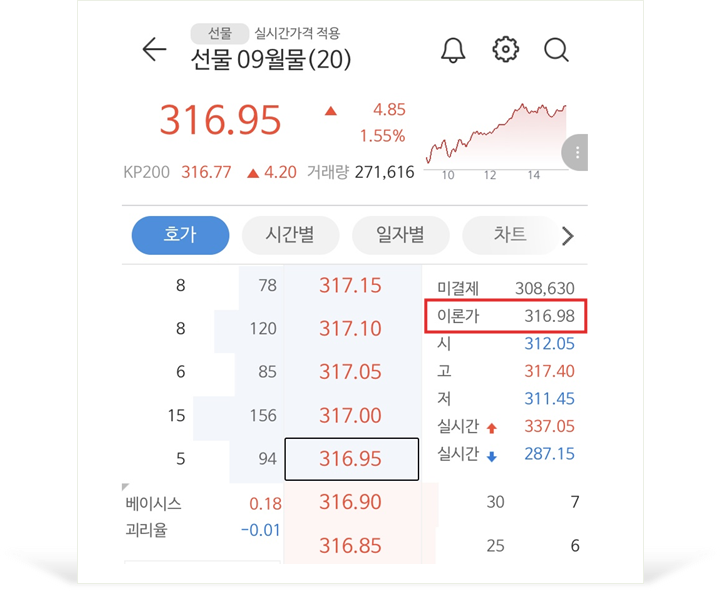720x591 pixels.
Task: Select the highlighted 316.95 price
Action: click(x=350, y=459)
